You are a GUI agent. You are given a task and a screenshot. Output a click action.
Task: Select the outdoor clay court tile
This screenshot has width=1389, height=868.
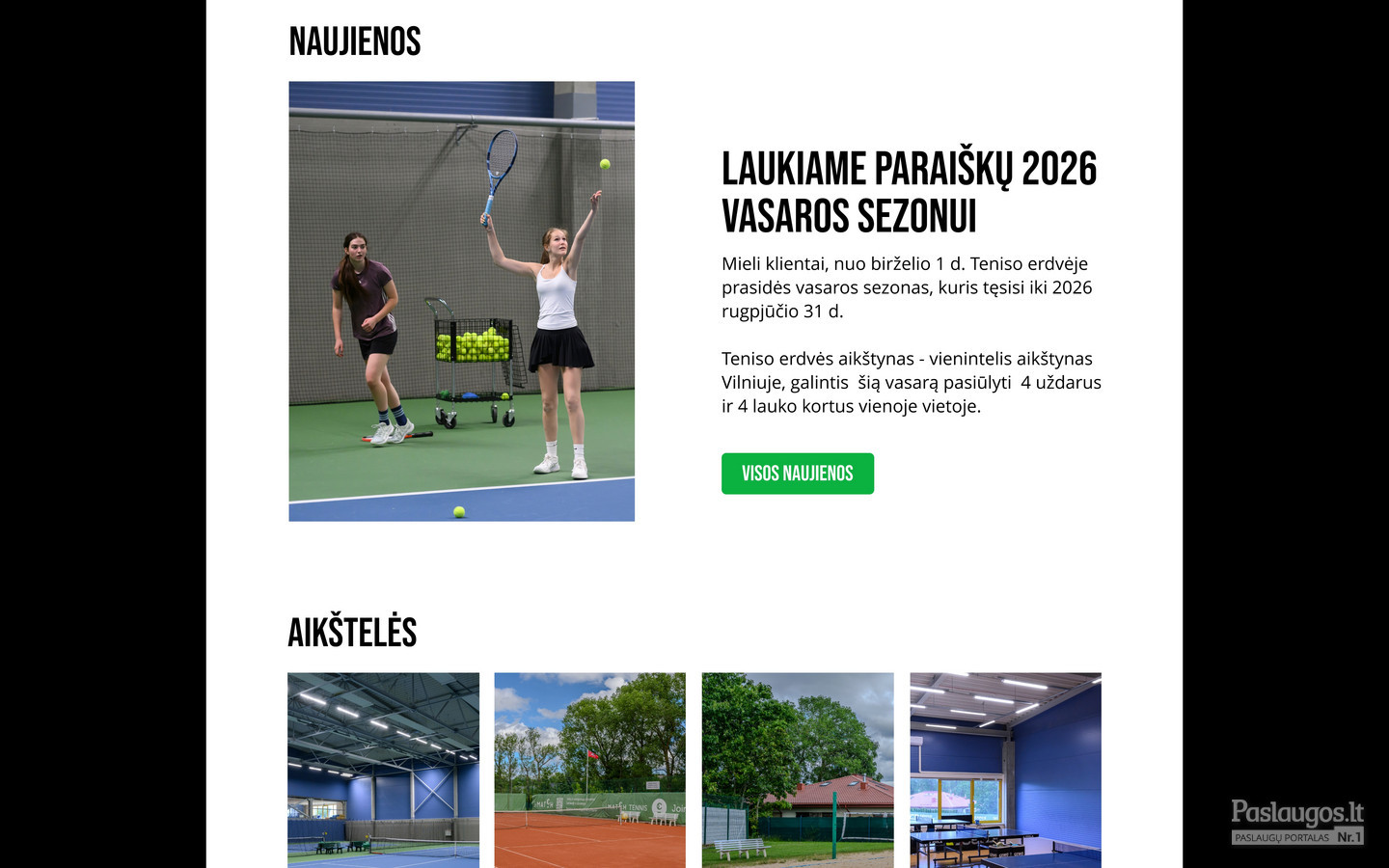589,770
